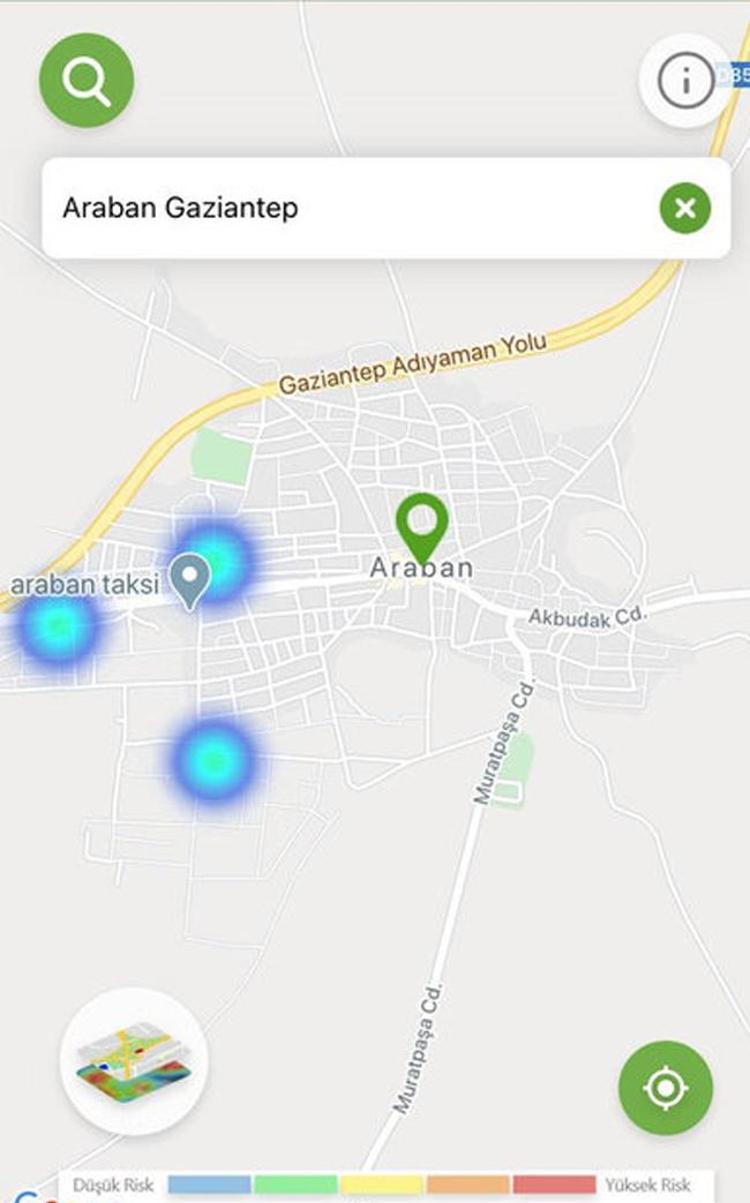Screen dimensions: 750x1203
Task: Center map on my current location
Action: pyautogui.click(x=665, y=1088)
